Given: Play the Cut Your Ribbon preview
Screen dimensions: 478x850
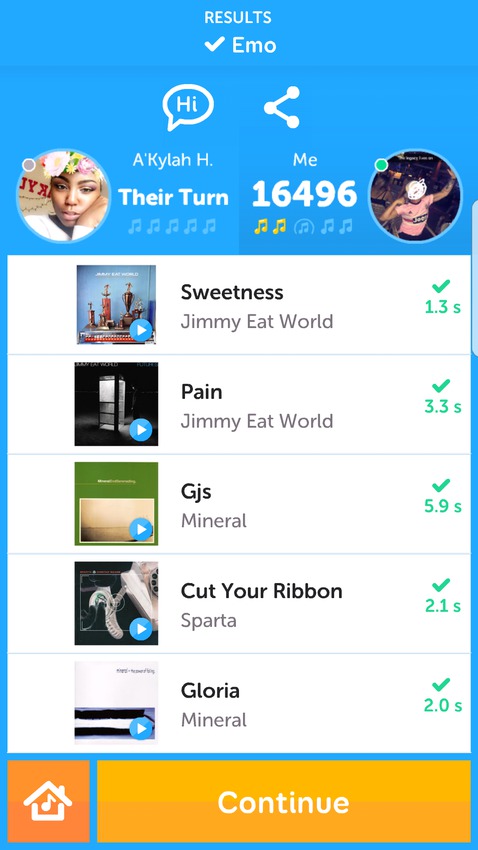Looking at the screenshot, I should [x=141, y=629].
